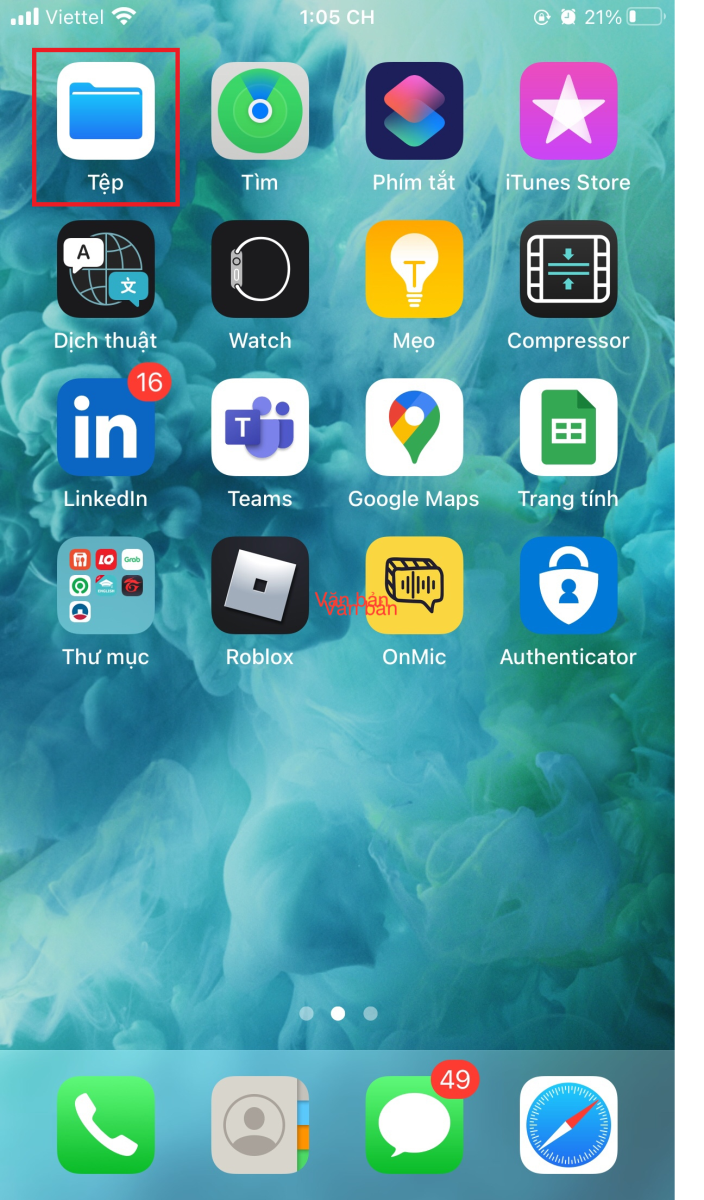Screen dimensions: 704x1200
Task: Open Trang tính sheets app
Action: [568, 427]
